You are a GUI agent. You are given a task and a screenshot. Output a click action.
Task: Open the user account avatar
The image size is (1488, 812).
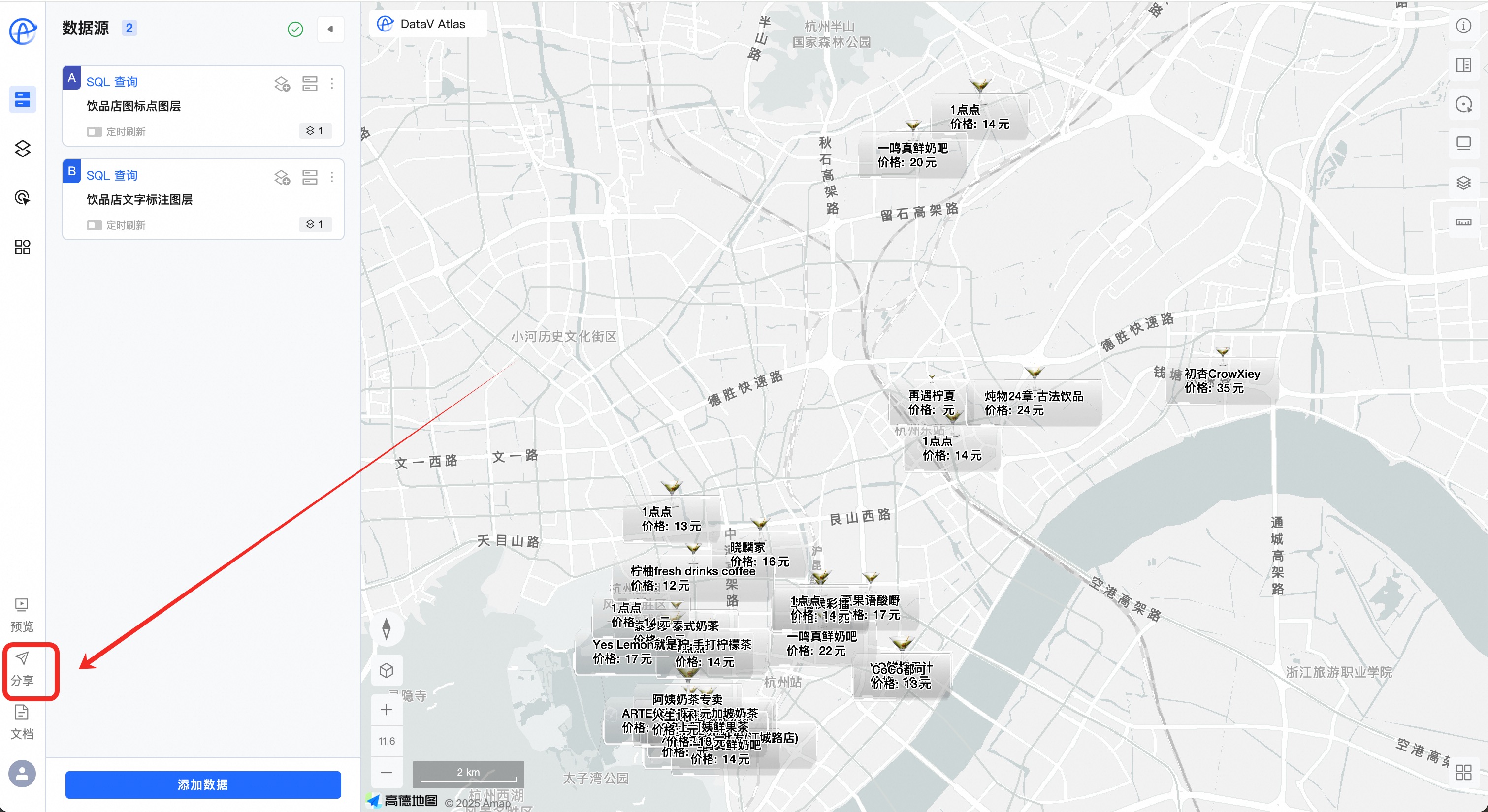22,773
